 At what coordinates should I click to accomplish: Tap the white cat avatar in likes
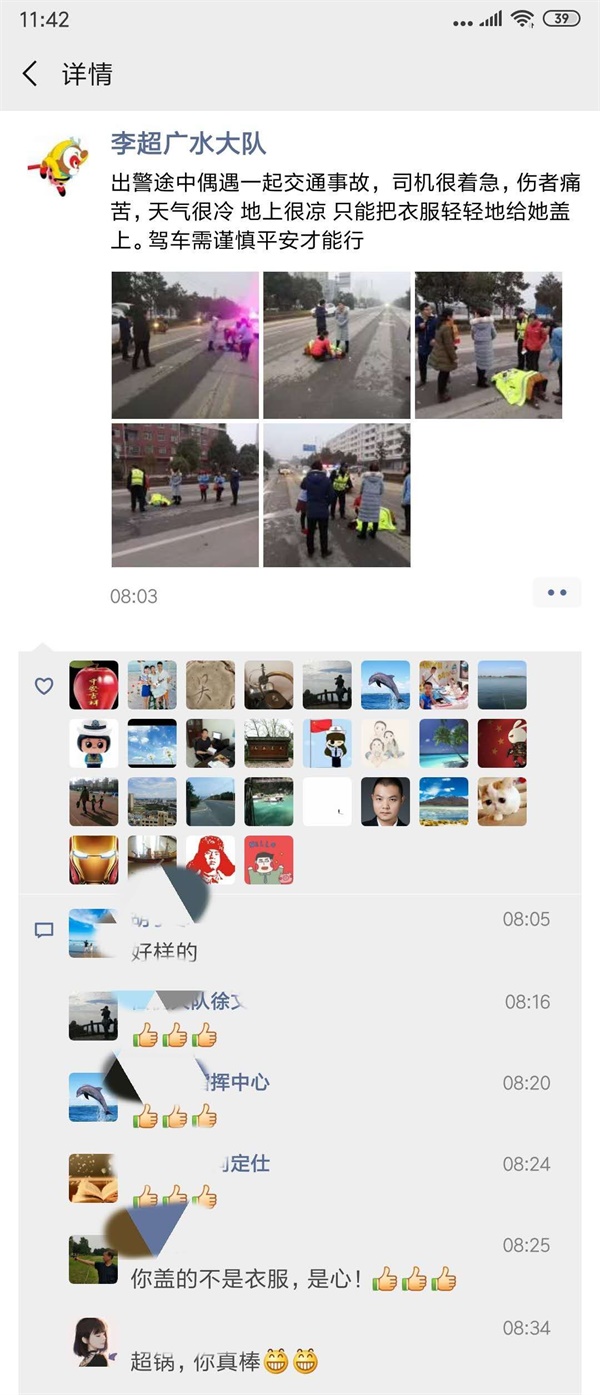[x=502, y=802]
